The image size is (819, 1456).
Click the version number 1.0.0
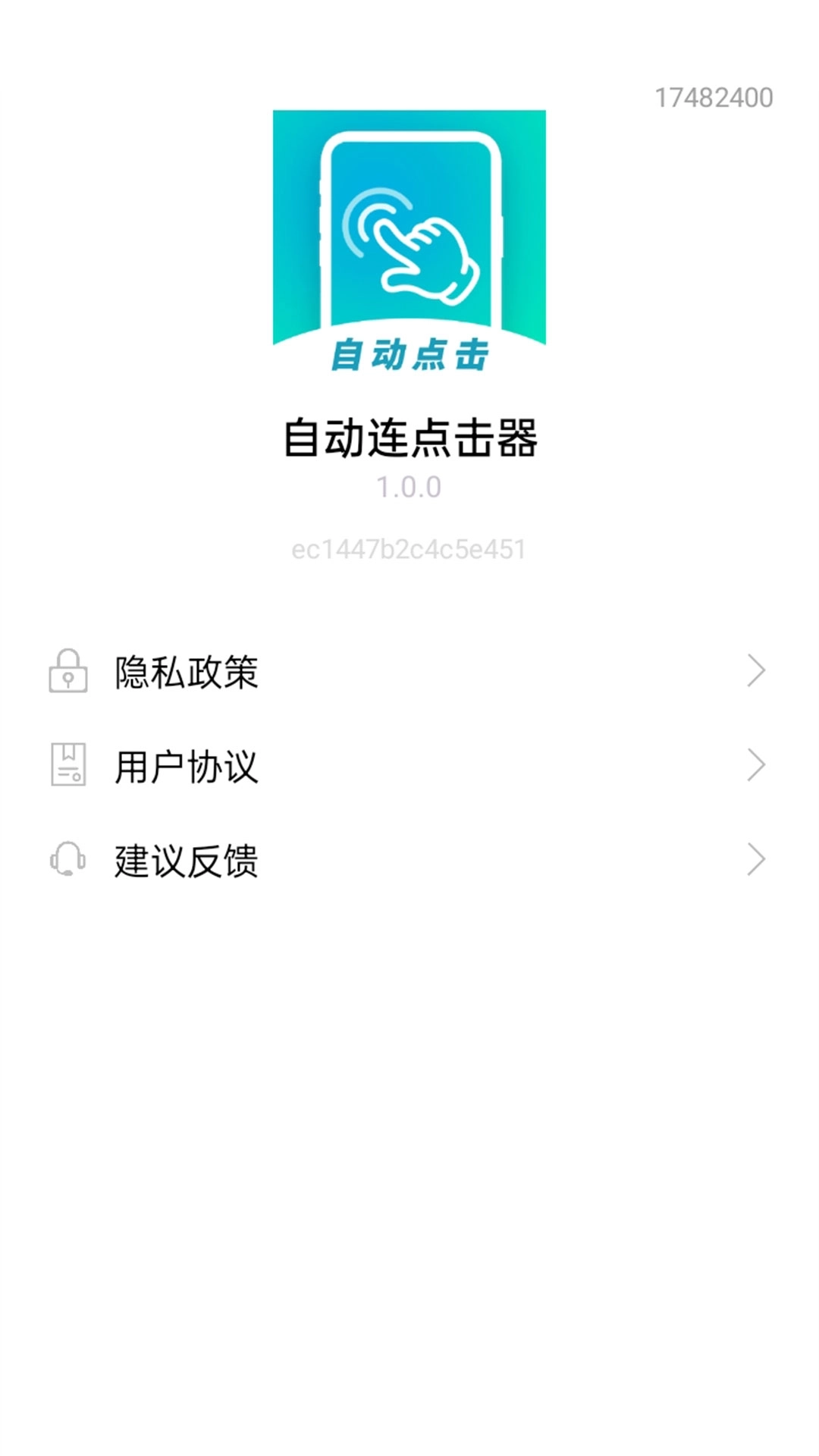click(409, 489)
